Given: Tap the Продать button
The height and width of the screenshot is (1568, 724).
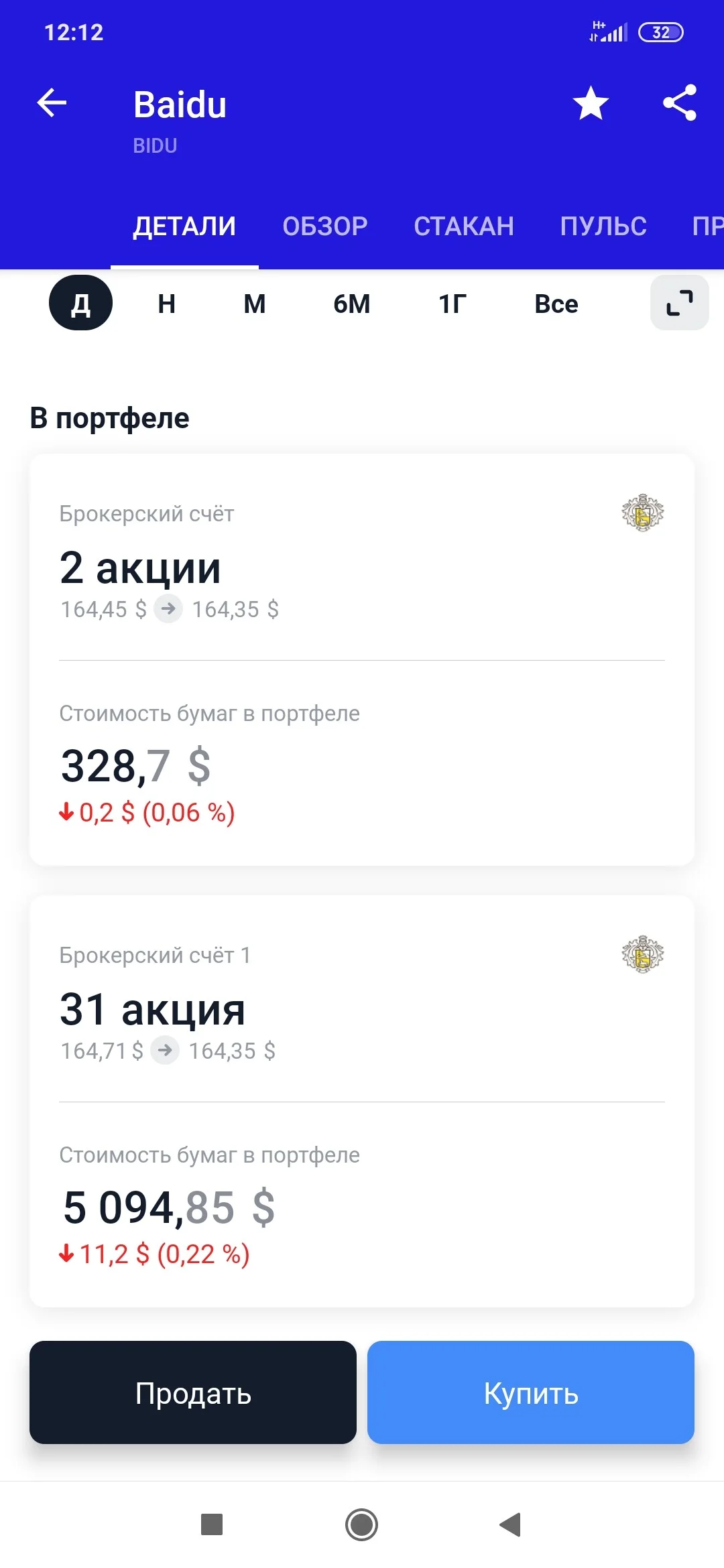Looking at the screenshot, I should (x=193, y=1392).
